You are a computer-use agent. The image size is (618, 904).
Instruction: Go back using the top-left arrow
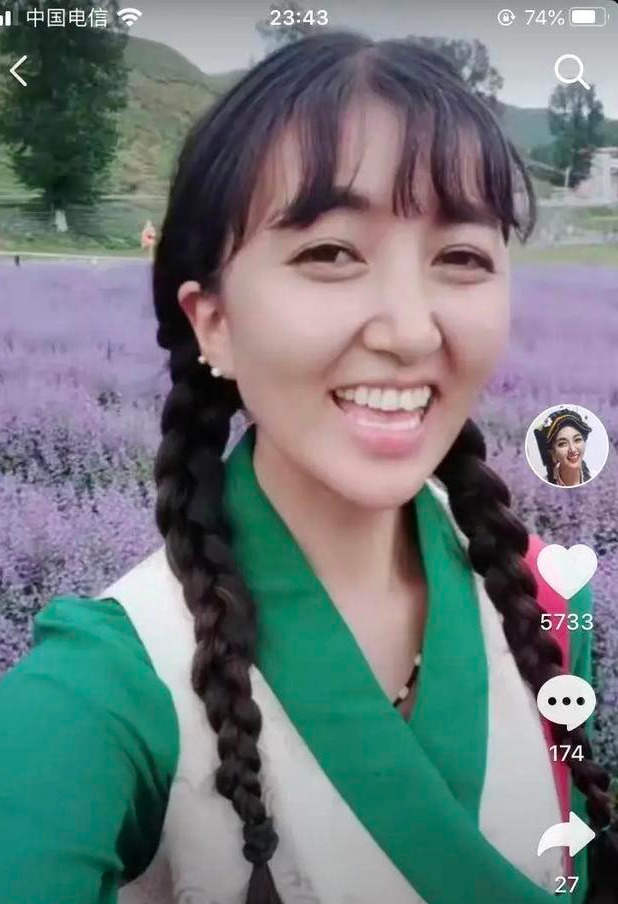[19, 71]
